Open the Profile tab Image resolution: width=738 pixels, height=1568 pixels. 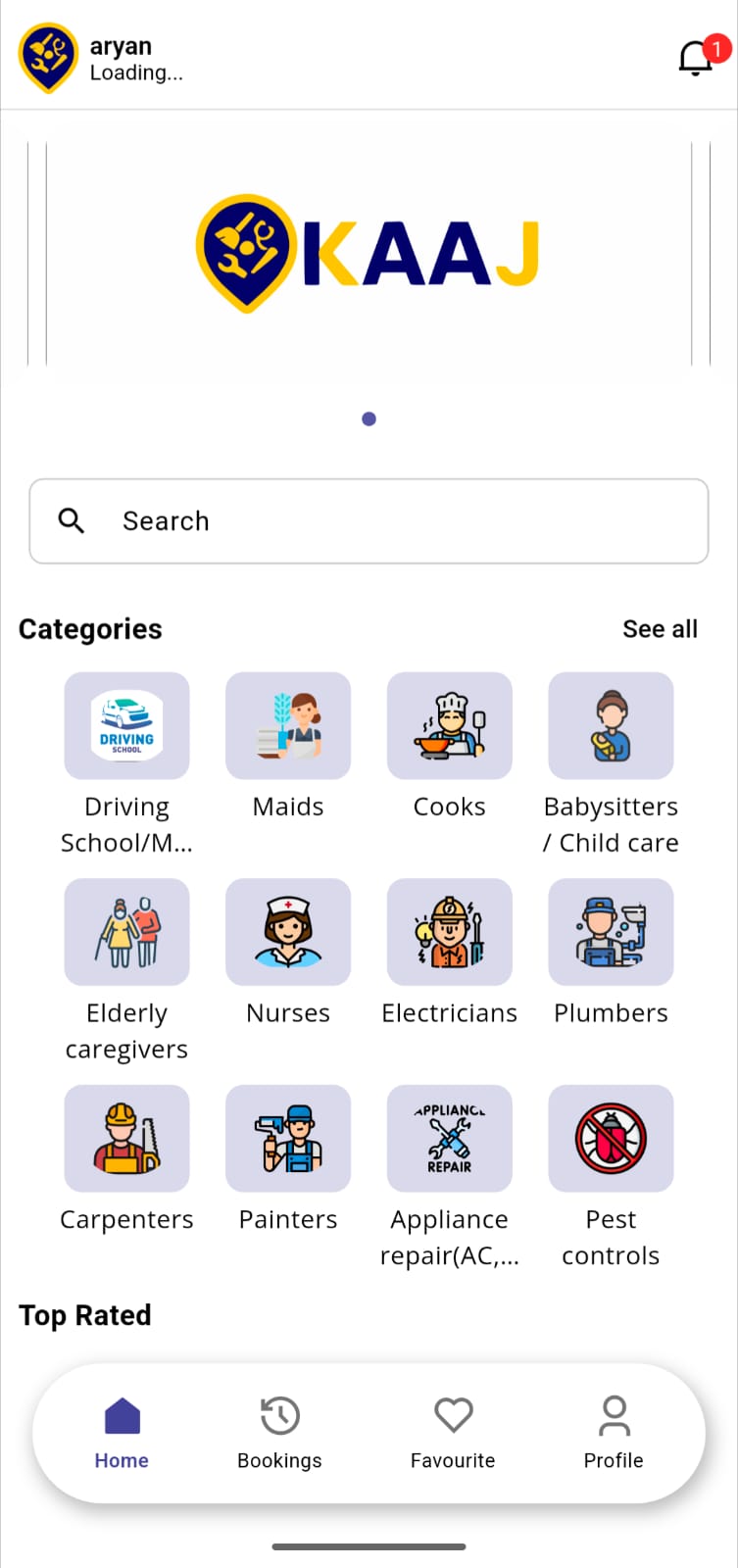pyautogui.click(x=613, y=1433)
